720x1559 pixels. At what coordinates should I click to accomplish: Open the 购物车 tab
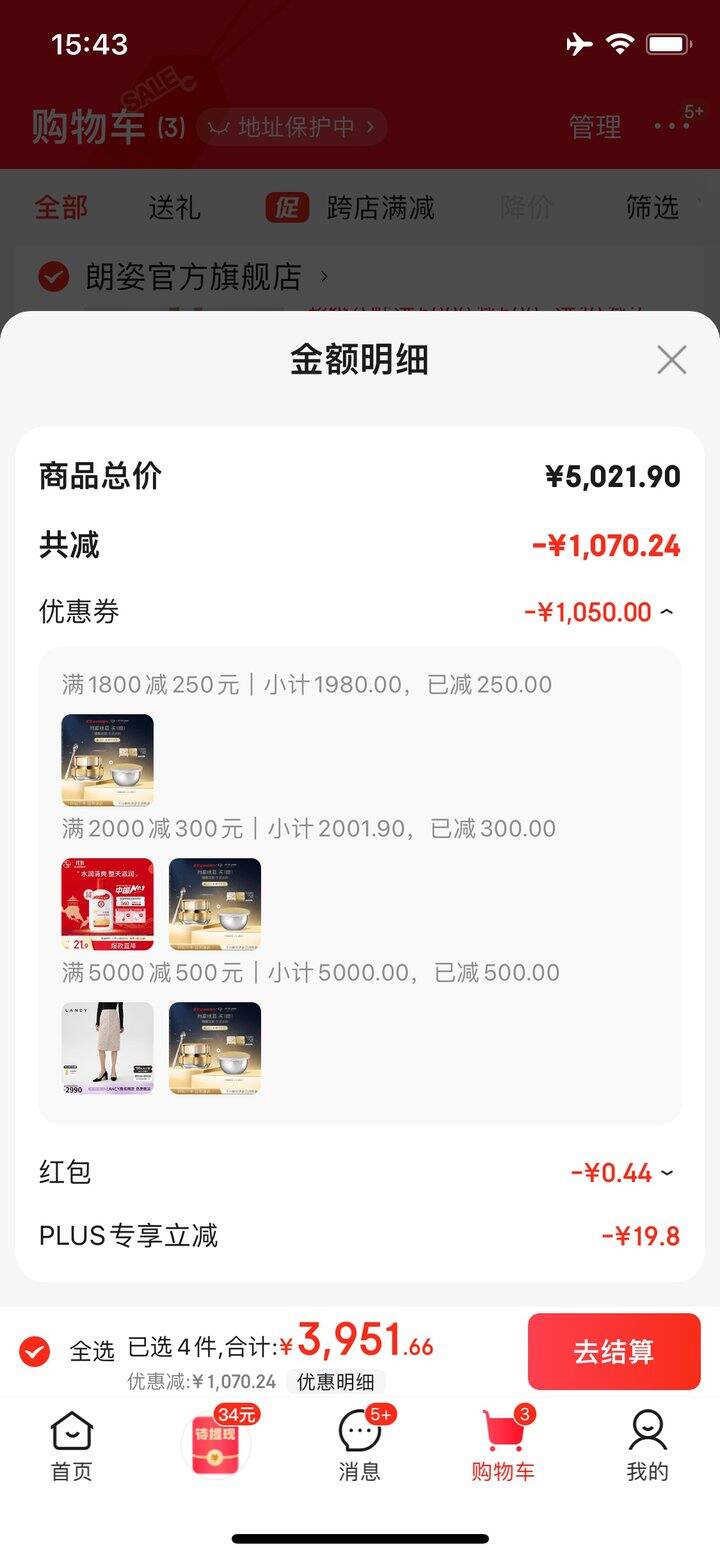(x=503, y=1445)
